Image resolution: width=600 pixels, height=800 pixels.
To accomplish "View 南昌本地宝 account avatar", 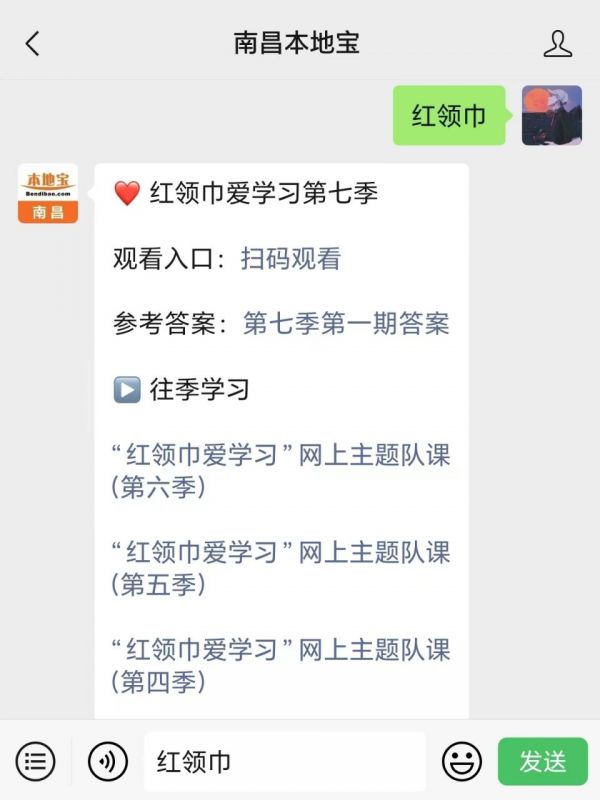I will [x=48, y=194].
